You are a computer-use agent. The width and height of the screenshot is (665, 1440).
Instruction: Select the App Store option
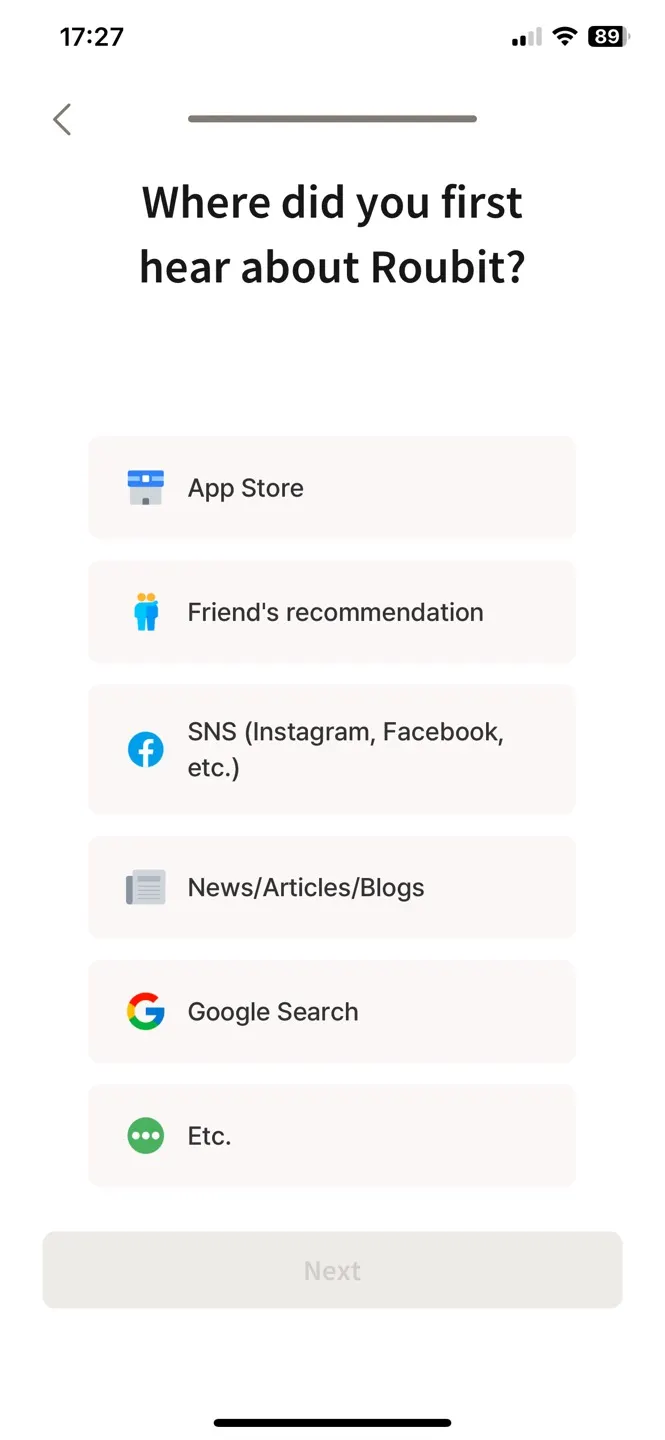[x=332, y=488]
